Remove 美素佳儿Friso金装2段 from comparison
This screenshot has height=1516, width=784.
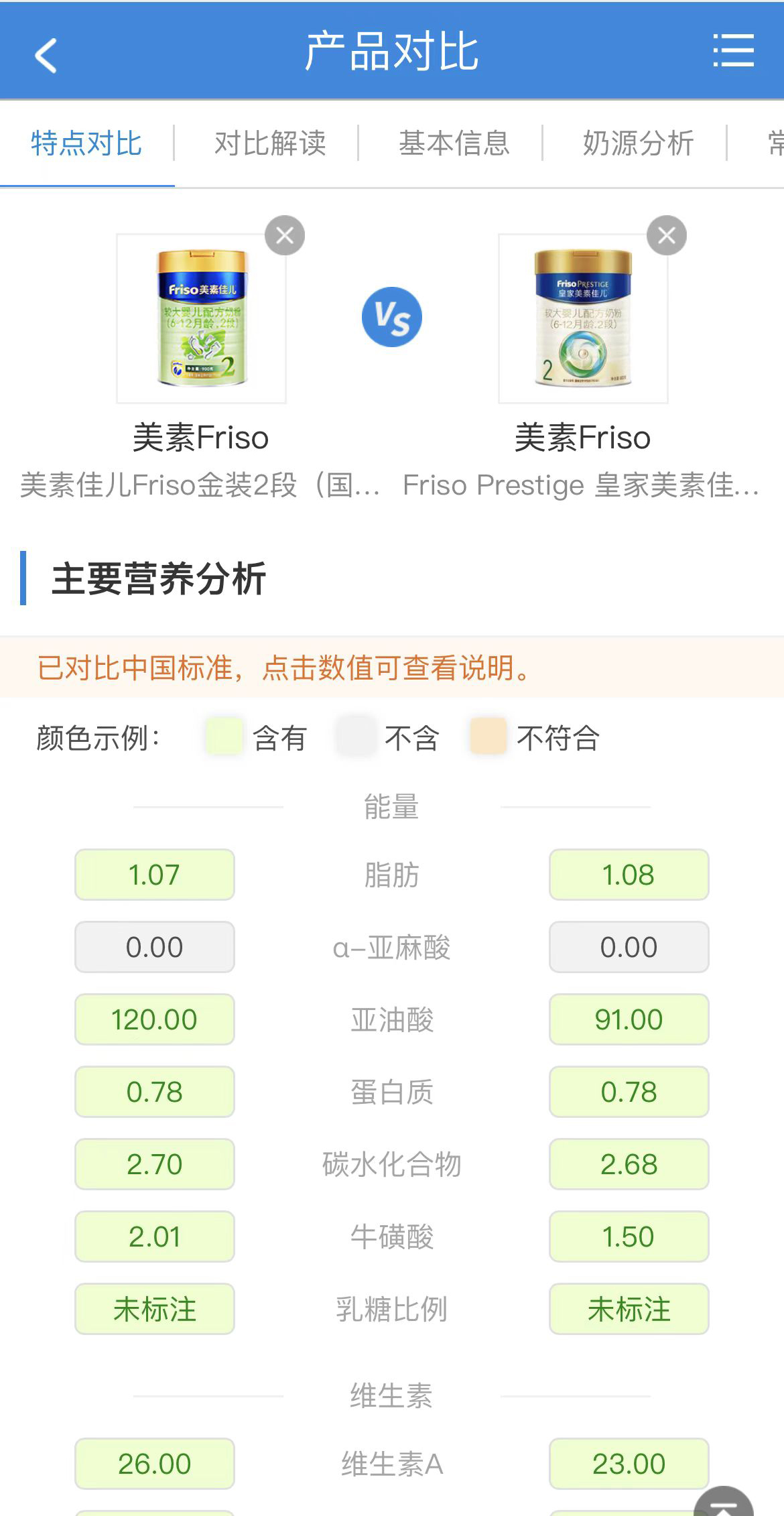tap(285, 235)
